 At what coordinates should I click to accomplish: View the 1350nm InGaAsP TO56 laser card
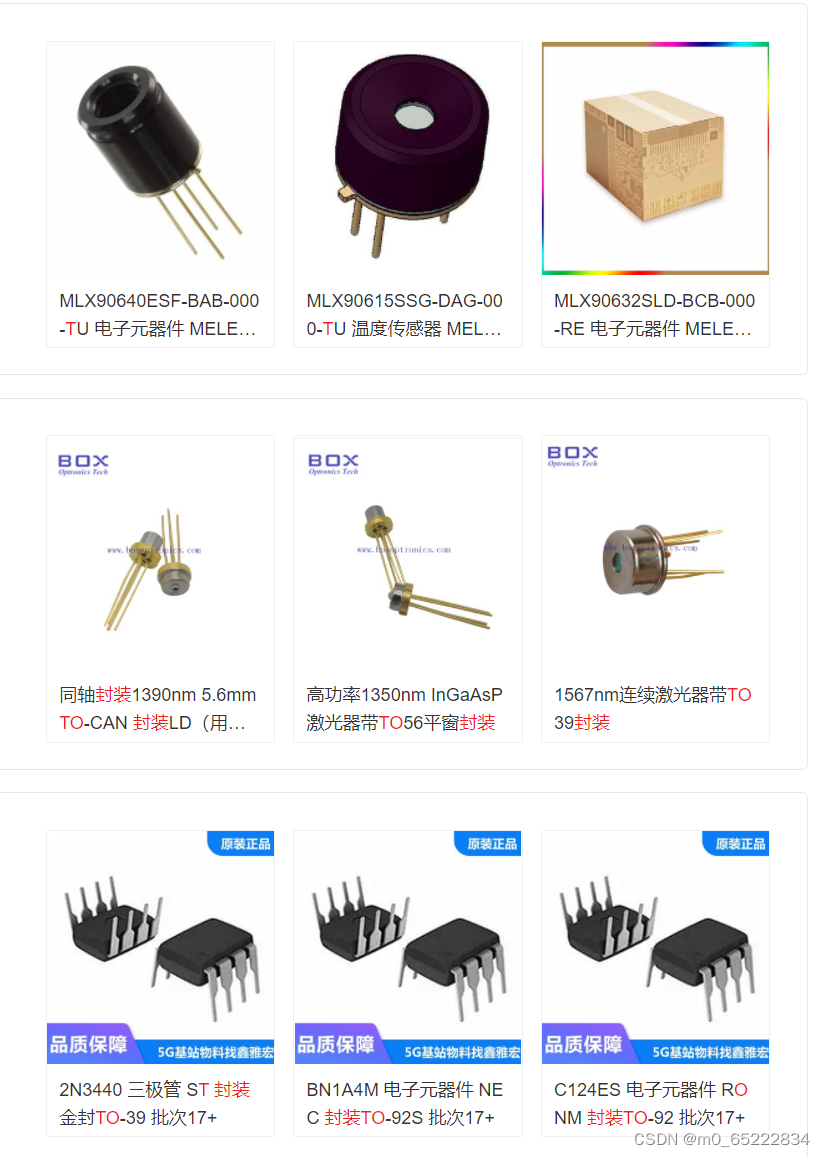click(407, 589)
